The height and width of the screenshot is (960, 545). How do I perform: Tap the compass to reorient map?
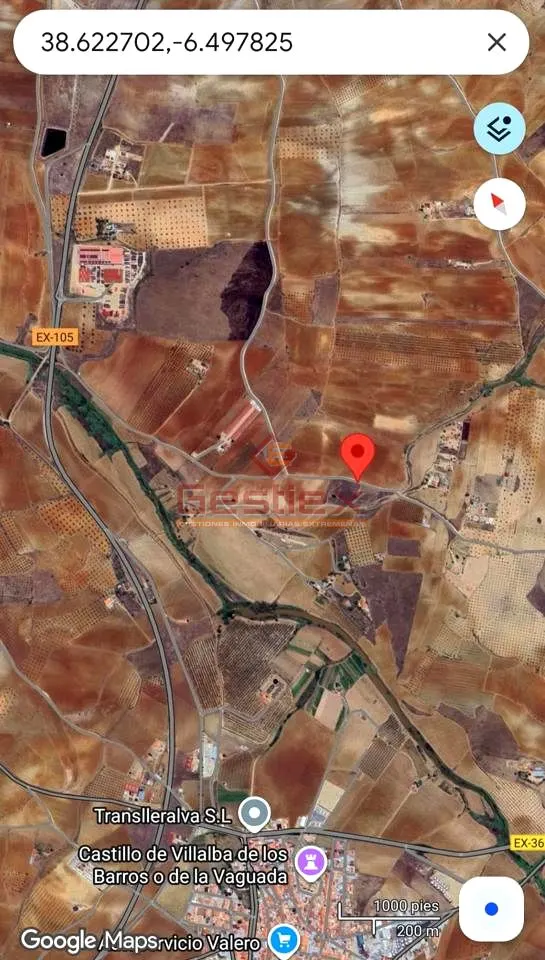(x=499, y=204)
